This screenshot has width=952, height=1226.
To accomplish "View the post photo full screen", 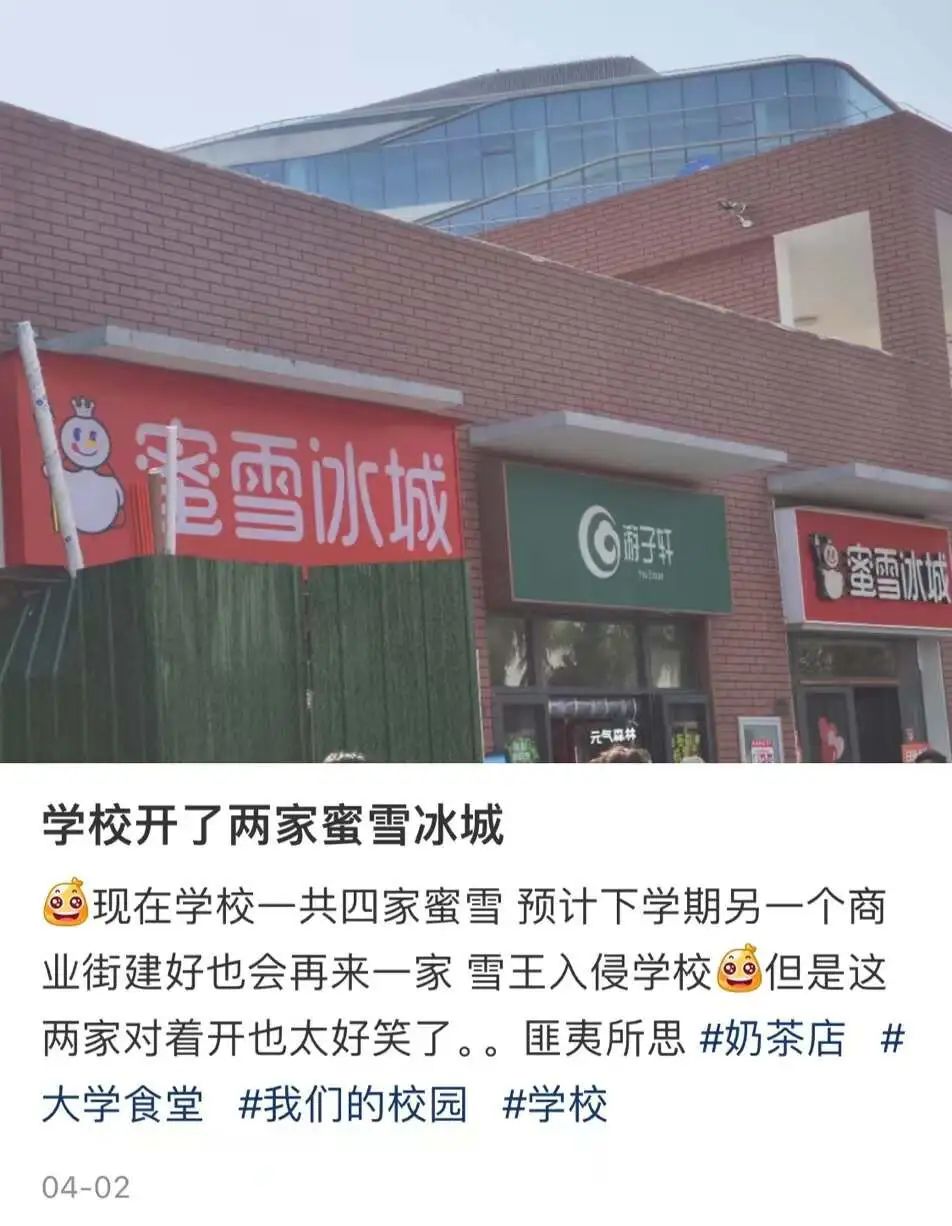I will (476, 380).
